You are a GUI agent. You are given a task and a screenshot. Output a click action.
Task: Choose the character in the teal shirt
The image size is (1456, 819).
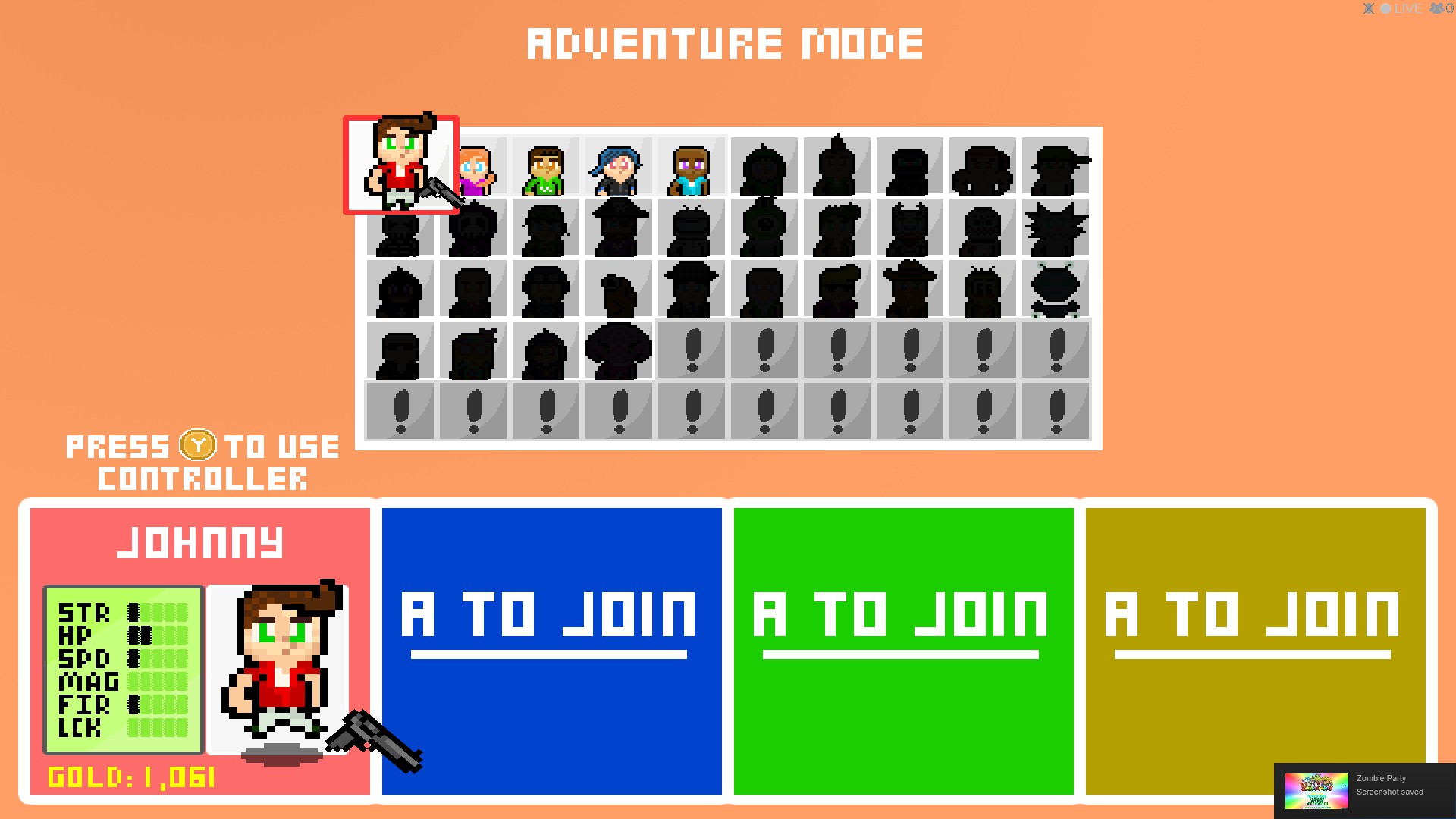691,168
